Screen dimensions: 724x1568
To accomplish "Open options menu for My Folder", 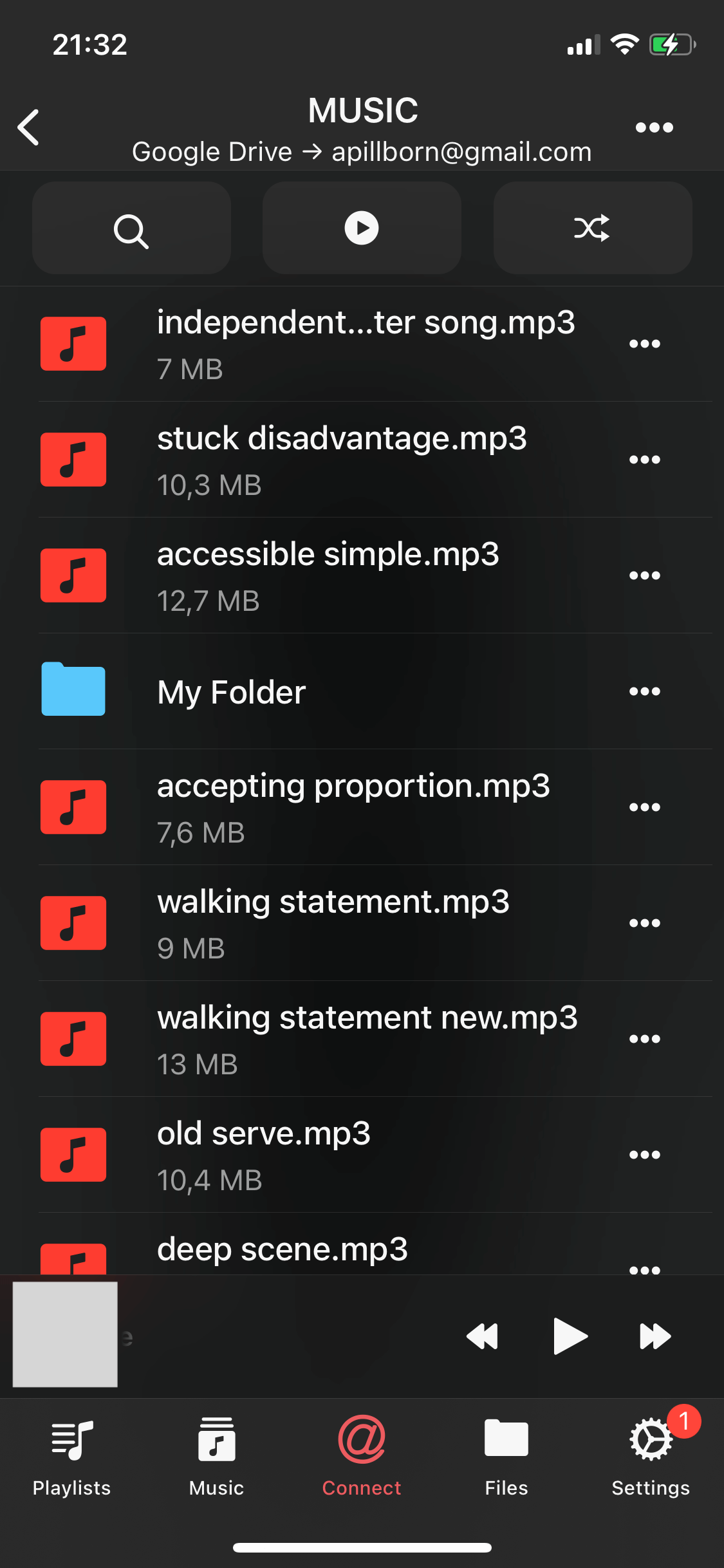I will click(645, 691).
